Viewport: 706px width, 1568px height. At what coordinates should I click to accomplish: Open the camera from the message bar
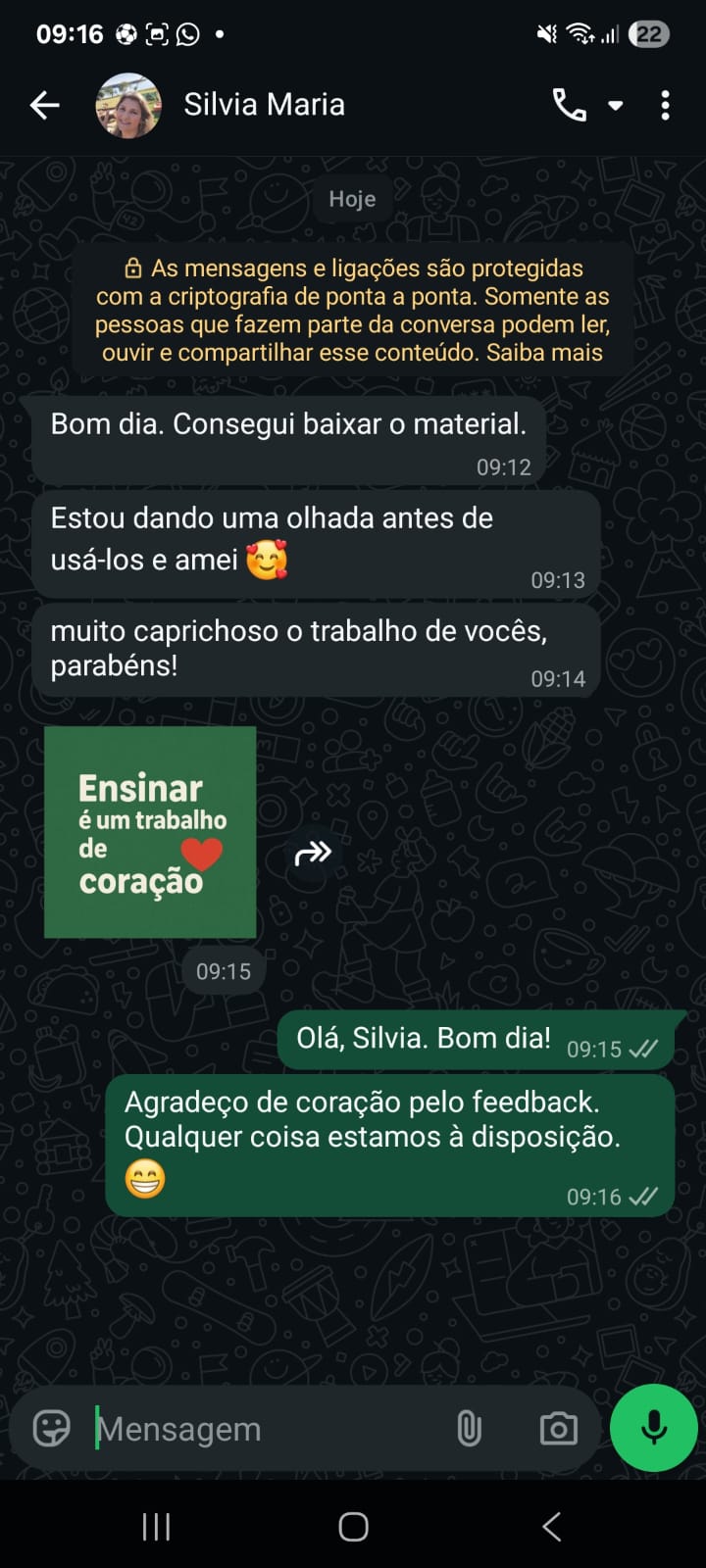(558, 1429)
